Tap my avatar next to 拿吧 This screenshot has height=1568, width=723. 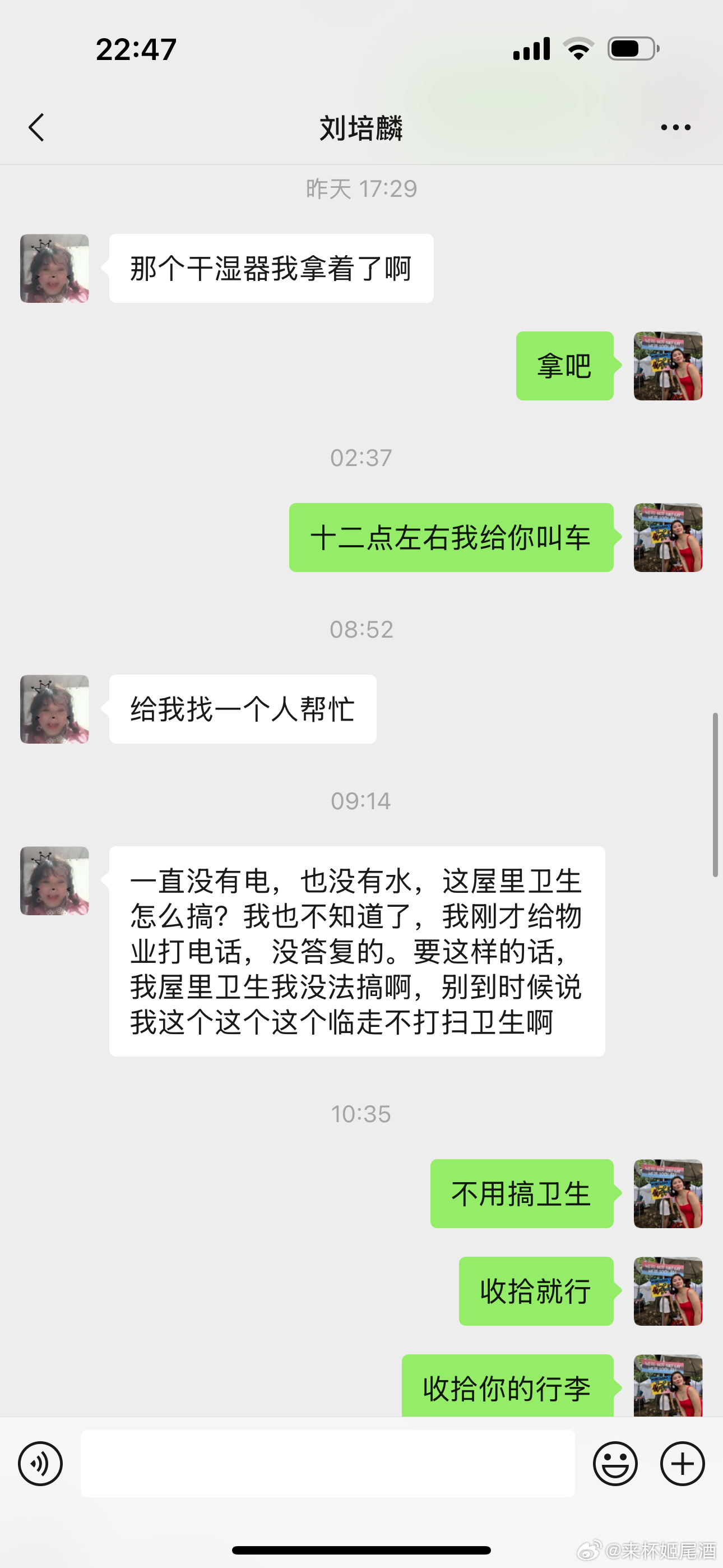(x=668, y=366)
